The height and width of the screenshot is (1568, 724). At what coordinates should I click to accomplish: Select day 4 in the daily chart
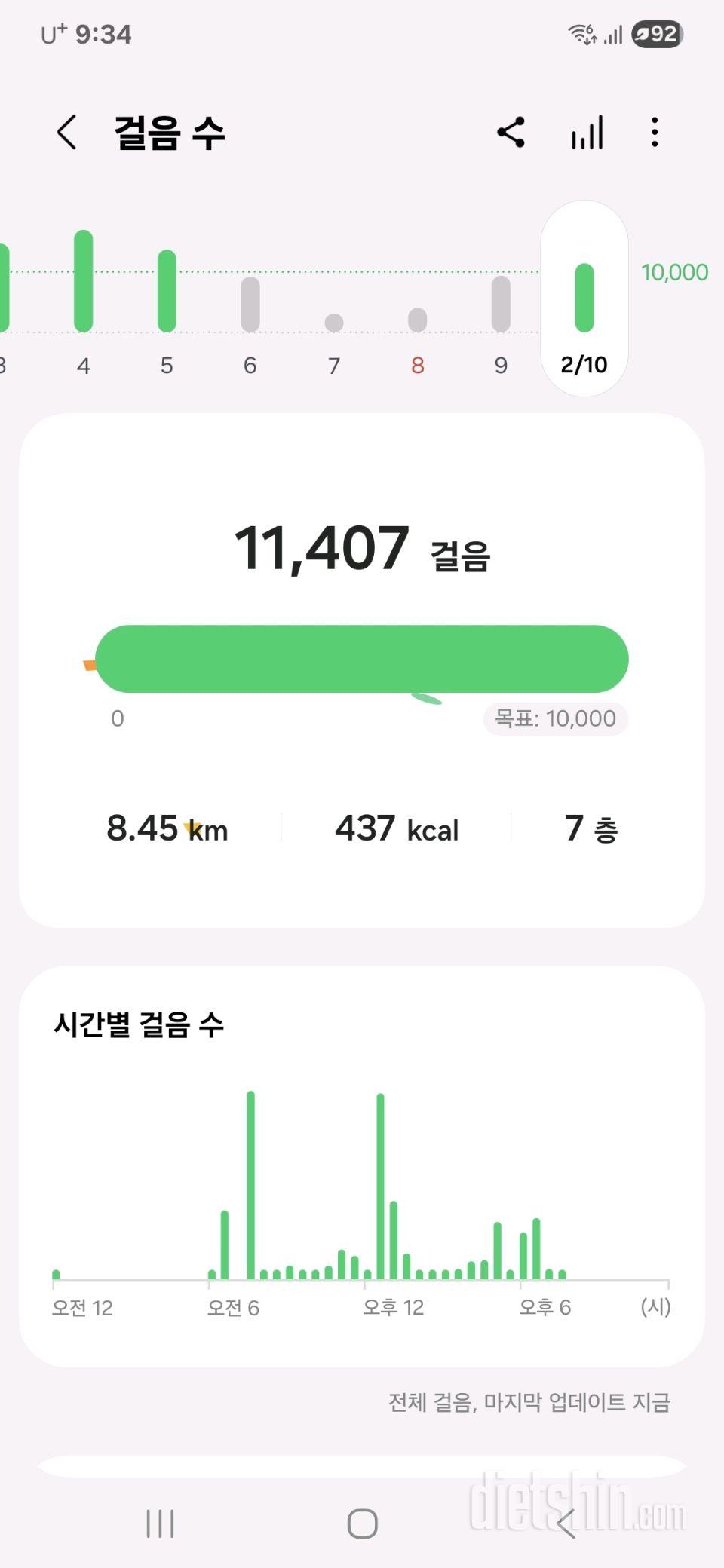(84, 302)
